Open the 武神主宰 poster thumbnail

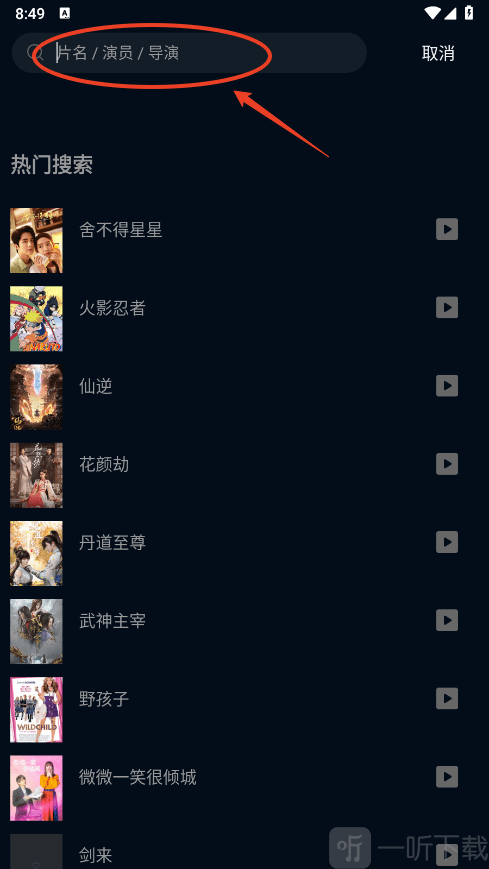tap(37, 631)
